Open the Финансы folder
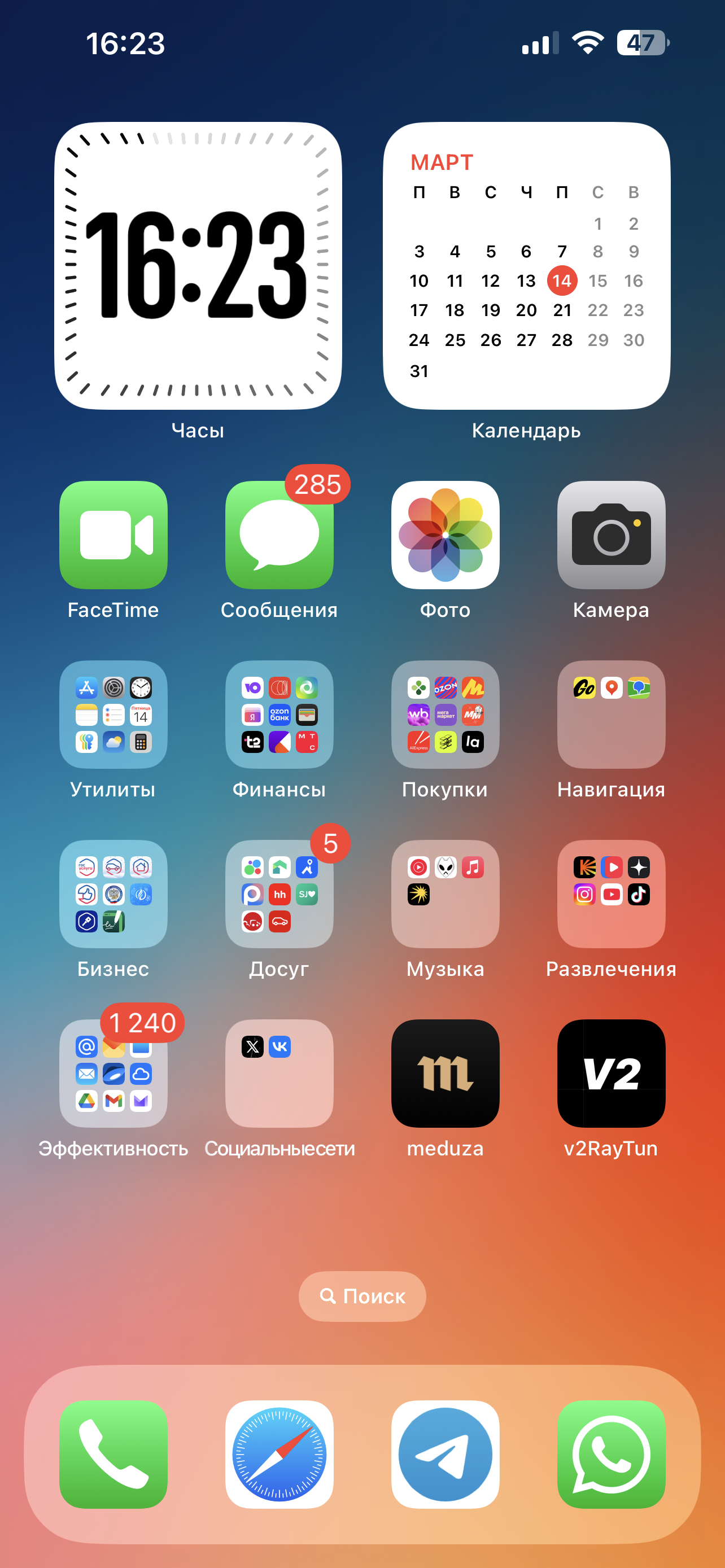The image size is (725, 1568). (x=279, y=715)
